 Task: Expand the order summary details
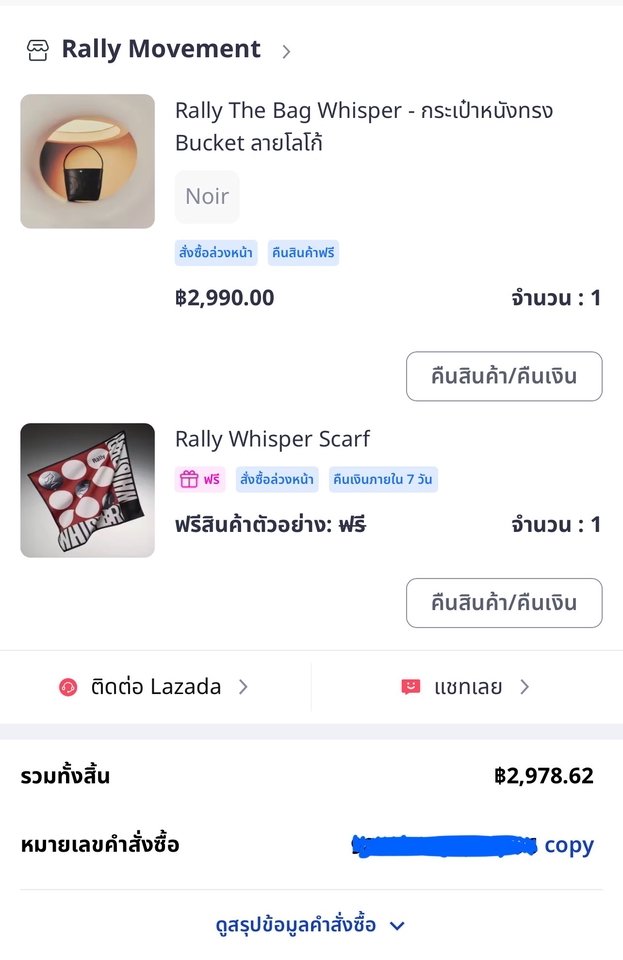click(311, 925)
